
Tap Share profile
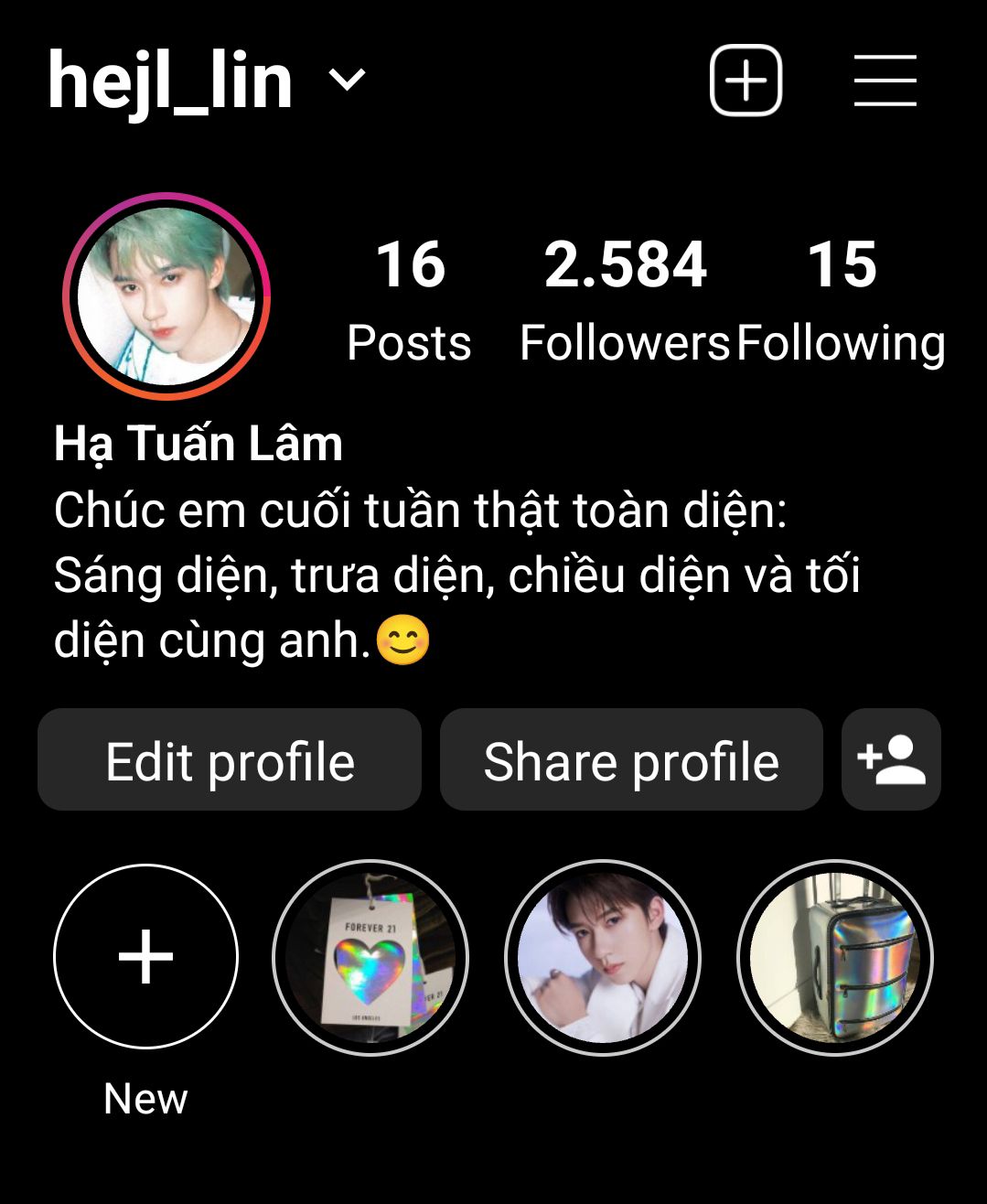[631, 760]
